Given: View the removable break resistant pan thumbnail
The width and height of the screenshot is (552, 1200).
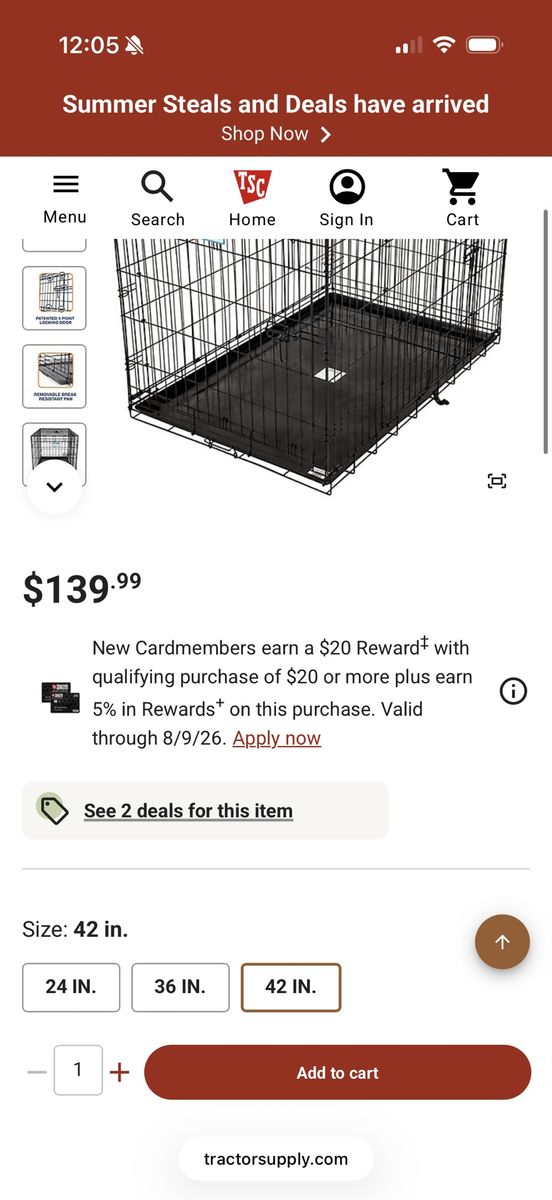Looking at the screenshot, I should [x=54, y=377].
